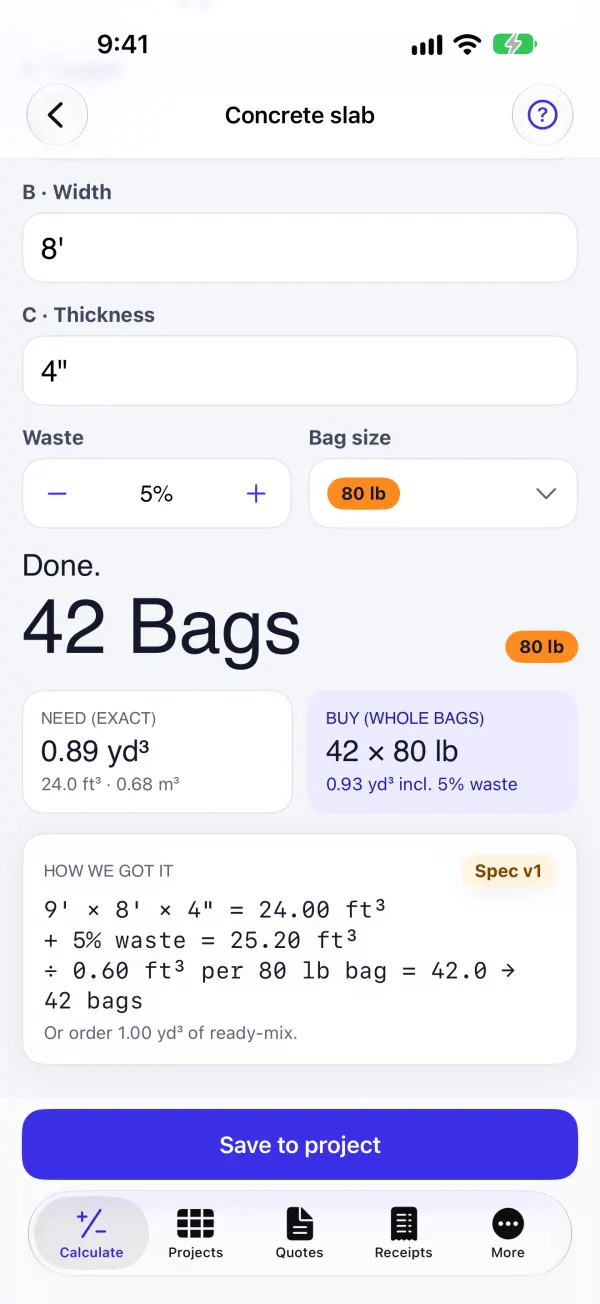Image resolution: width=600 pixels, height=1304 pixels.
Task: Select the Calculate tab
Action: click(91, 1233)
